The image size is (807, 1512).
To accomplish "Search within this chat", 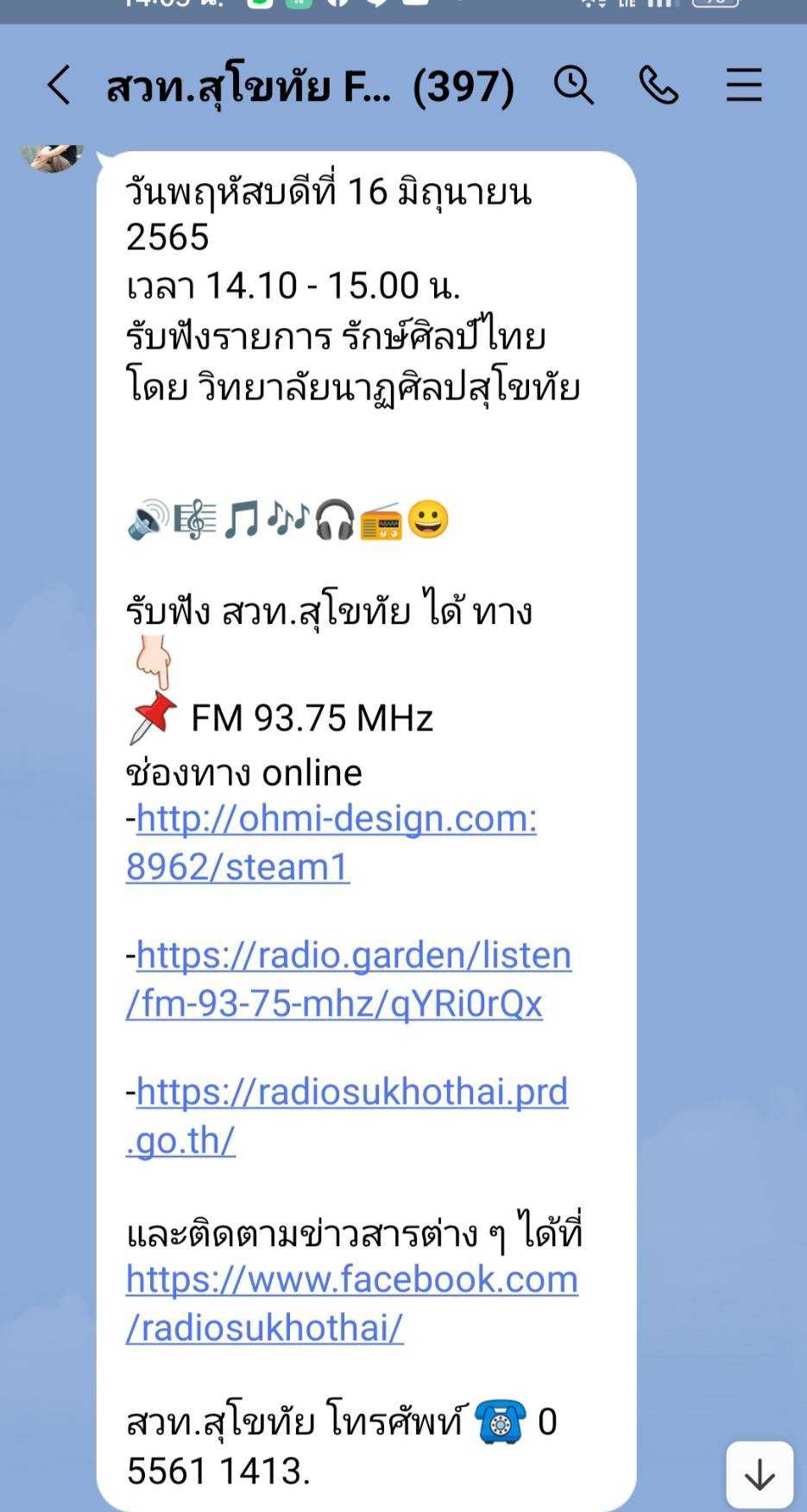I will (573, 85).
